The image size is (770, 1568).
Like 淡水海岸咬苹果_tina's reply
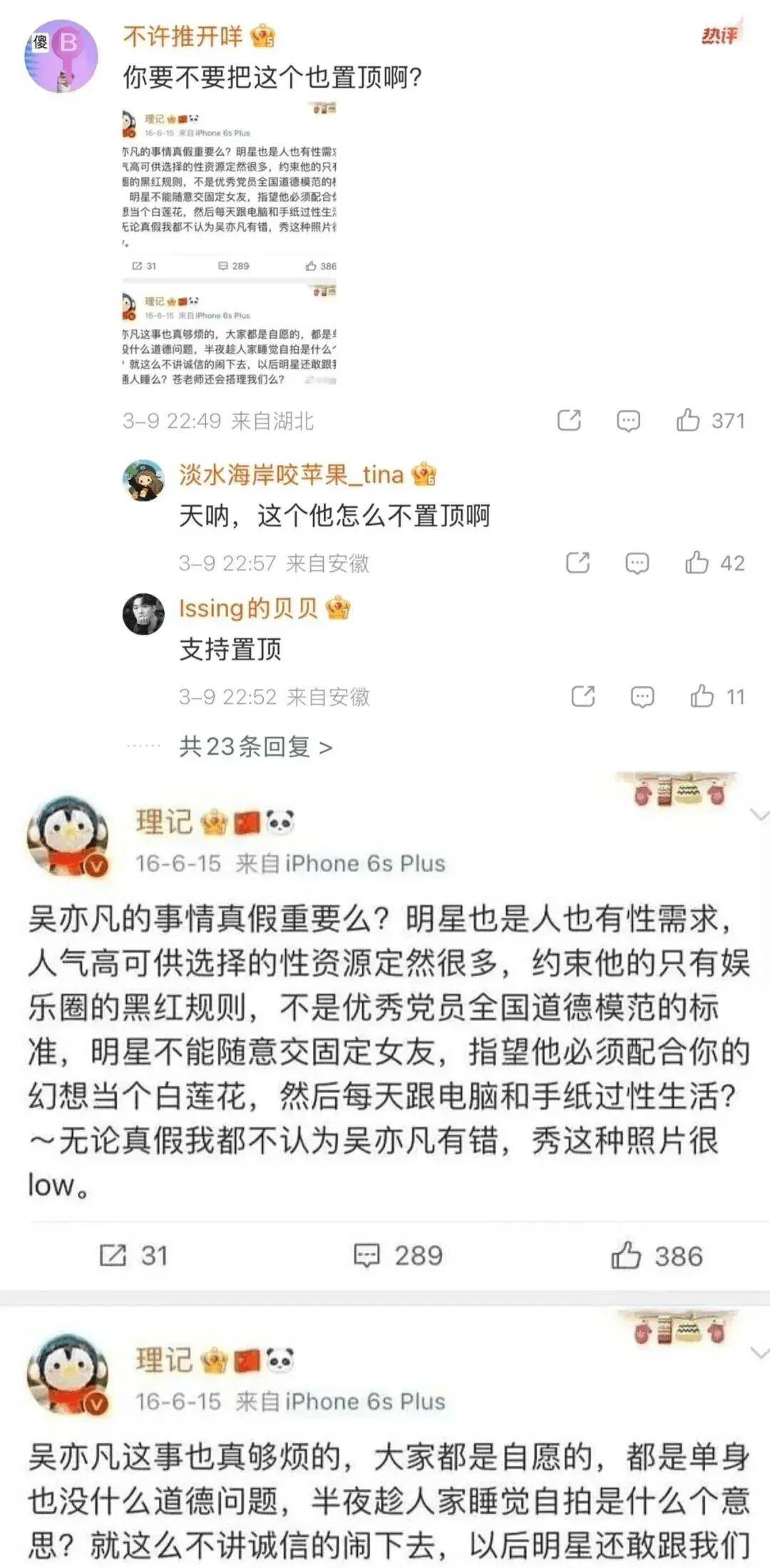pos(697,563)
